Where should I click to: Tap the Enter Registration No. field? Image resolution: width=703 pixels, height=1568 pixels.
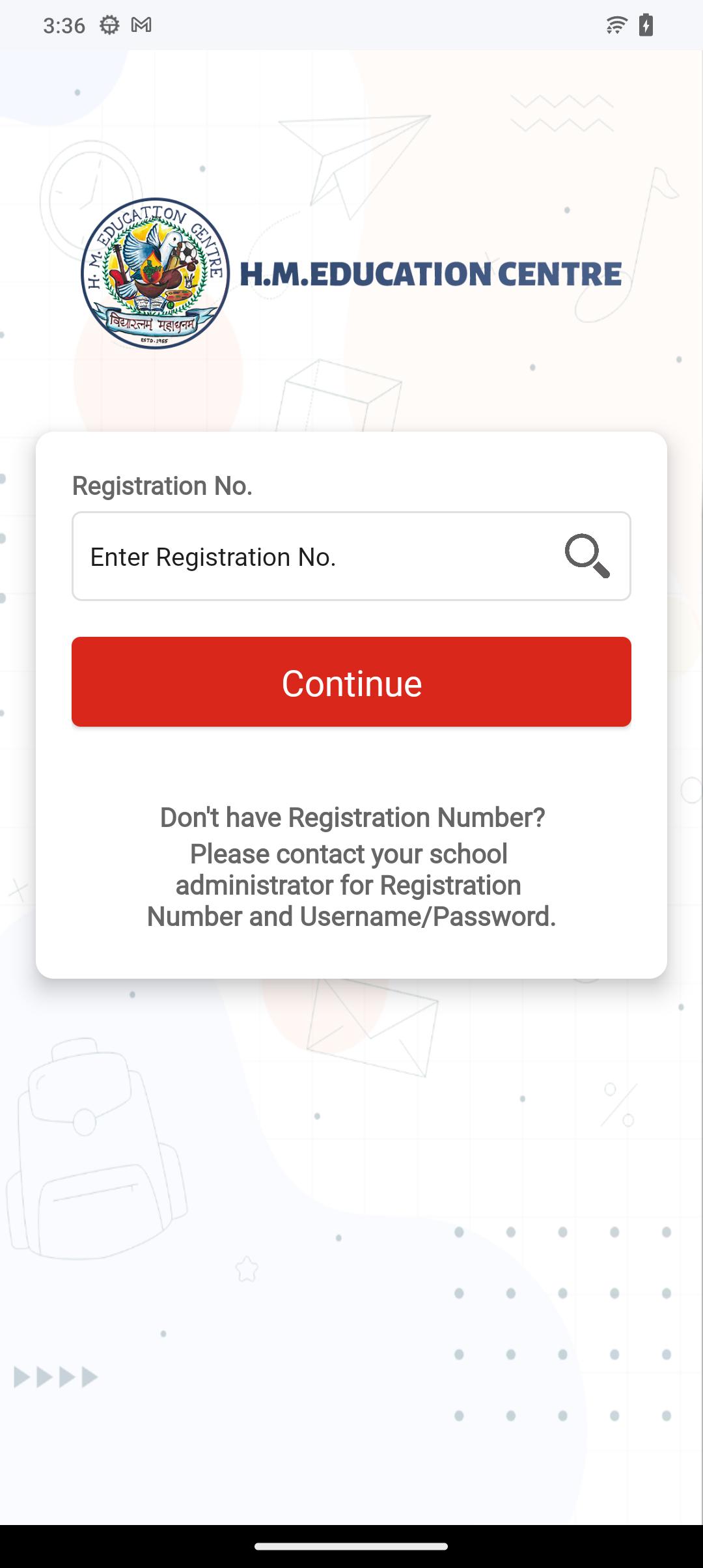(312, 557)
